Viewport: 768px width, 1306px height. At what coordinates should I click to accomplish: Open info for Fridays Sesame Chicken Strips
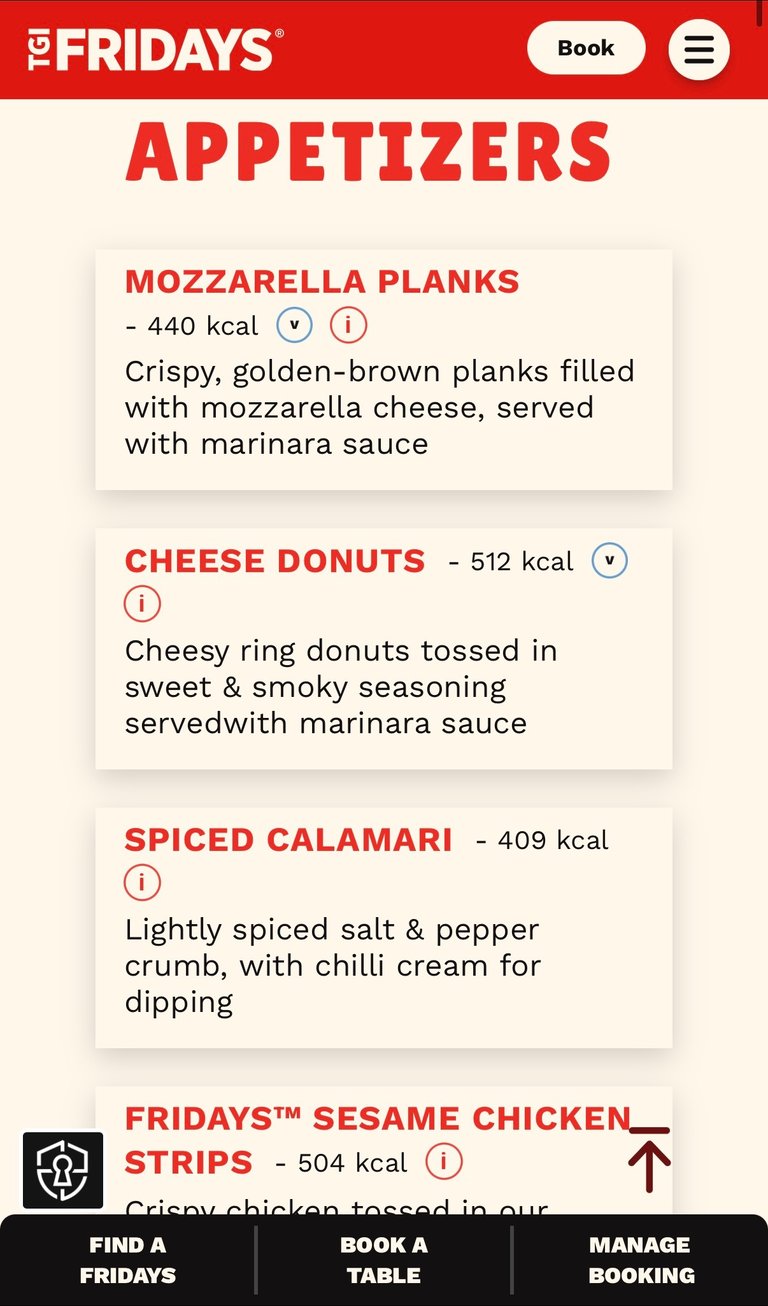(x=443, y=1162)
